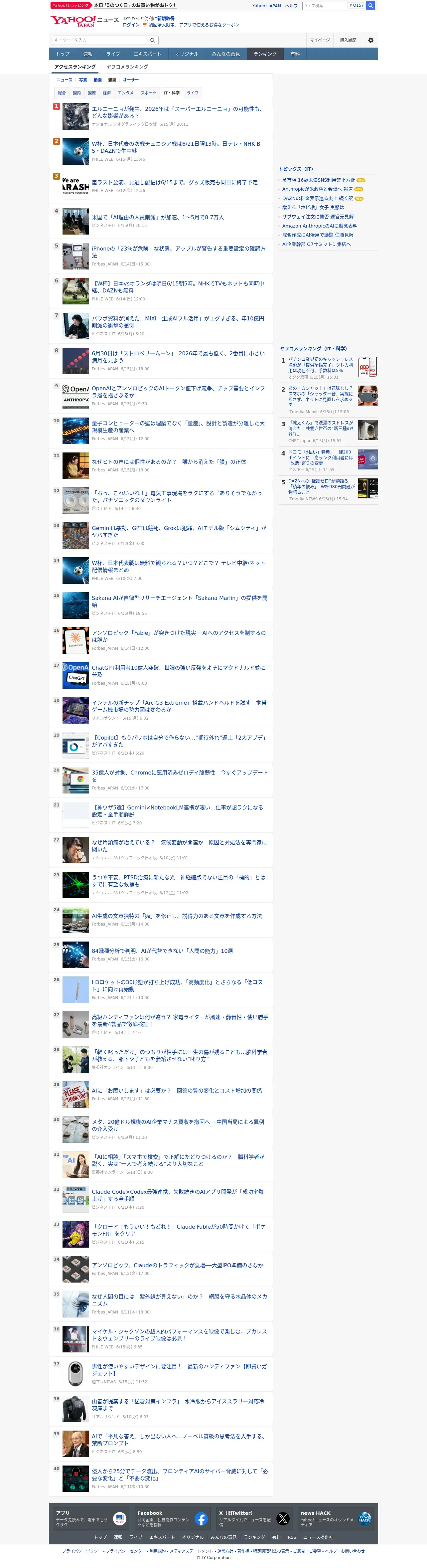Switch to the 速報 navigation tab
Viewport: 427px width, 1568px height.
pyautogui.click(x=87, y=54)
